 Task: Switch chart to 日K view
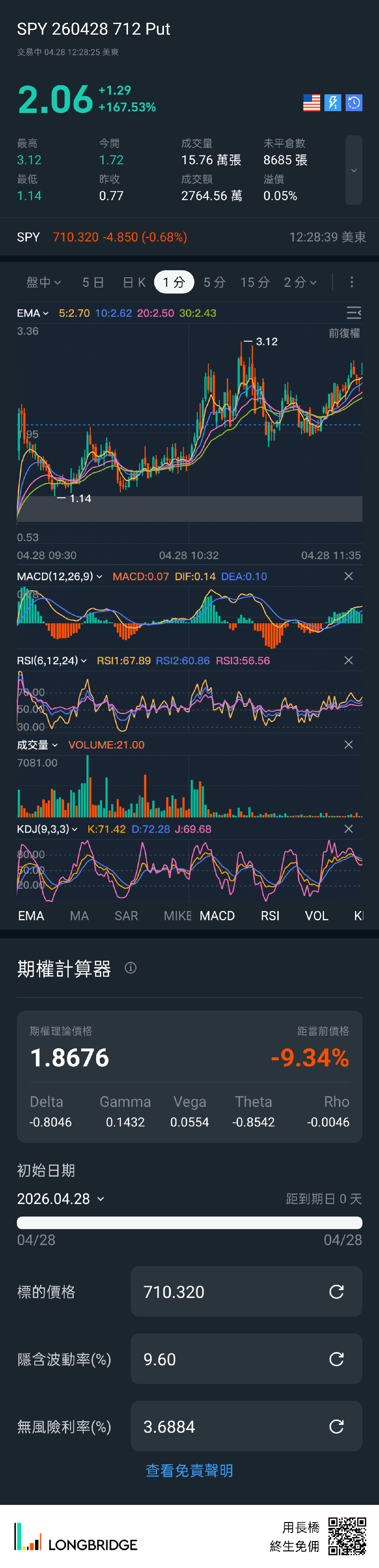[134, 282]
